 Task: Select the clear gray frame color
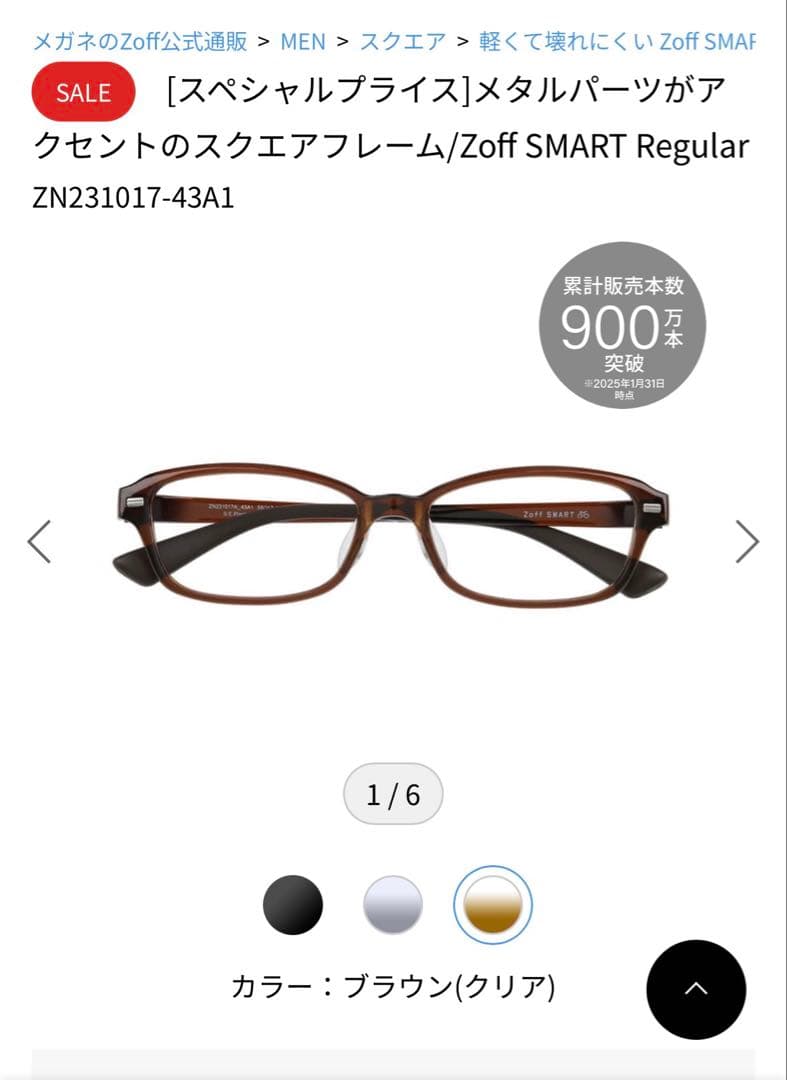click(393, 905)
